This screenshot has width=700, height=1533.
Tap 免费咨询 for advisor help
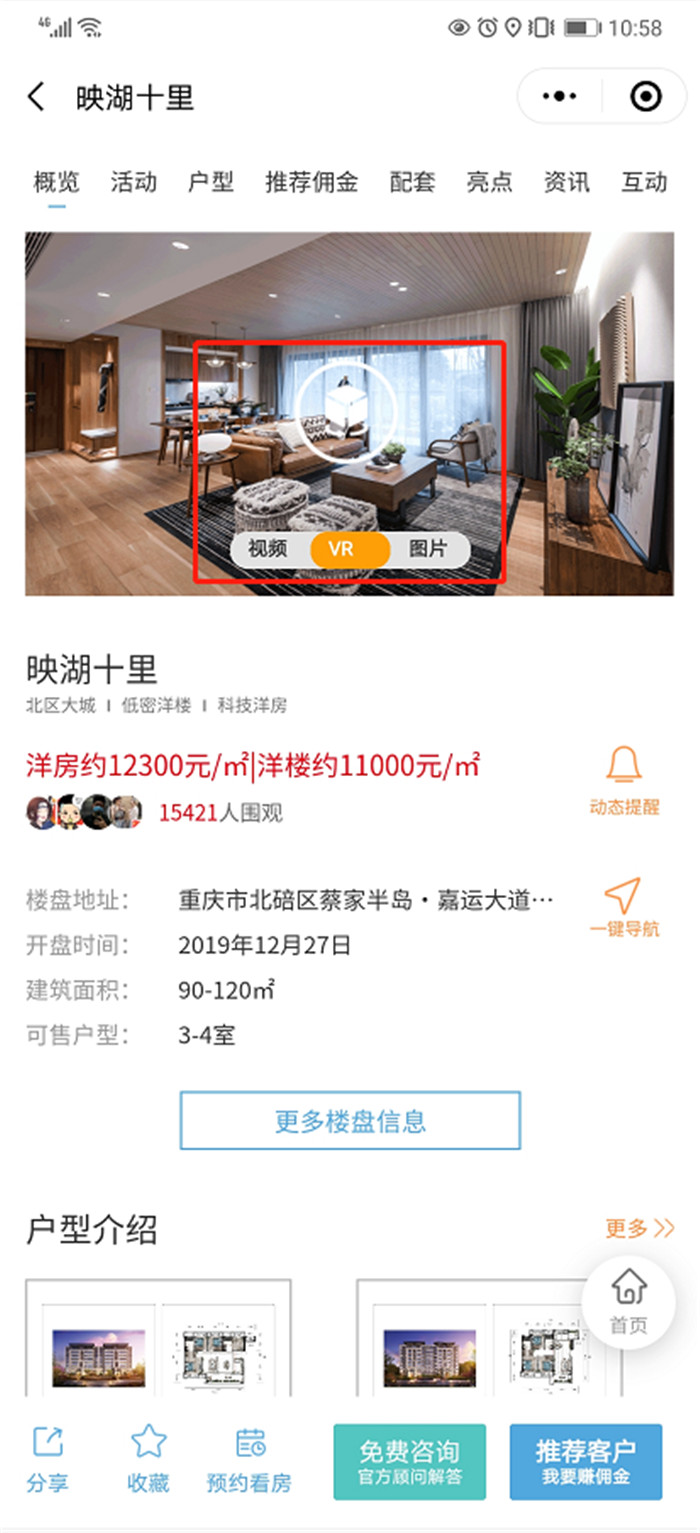click(x=409, y=1461)
